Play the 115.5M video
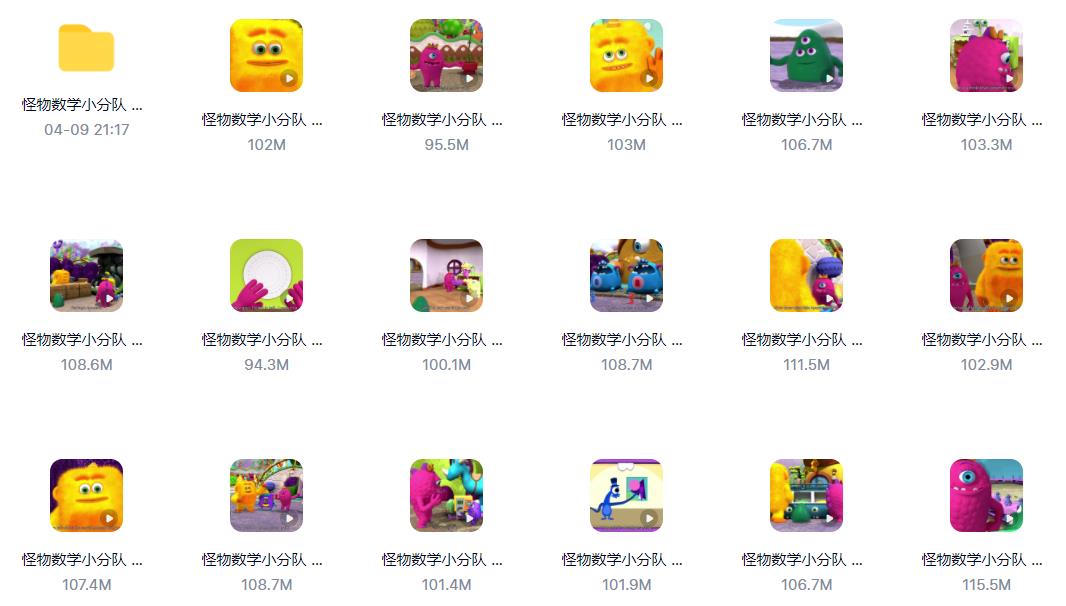 (986, 496)
